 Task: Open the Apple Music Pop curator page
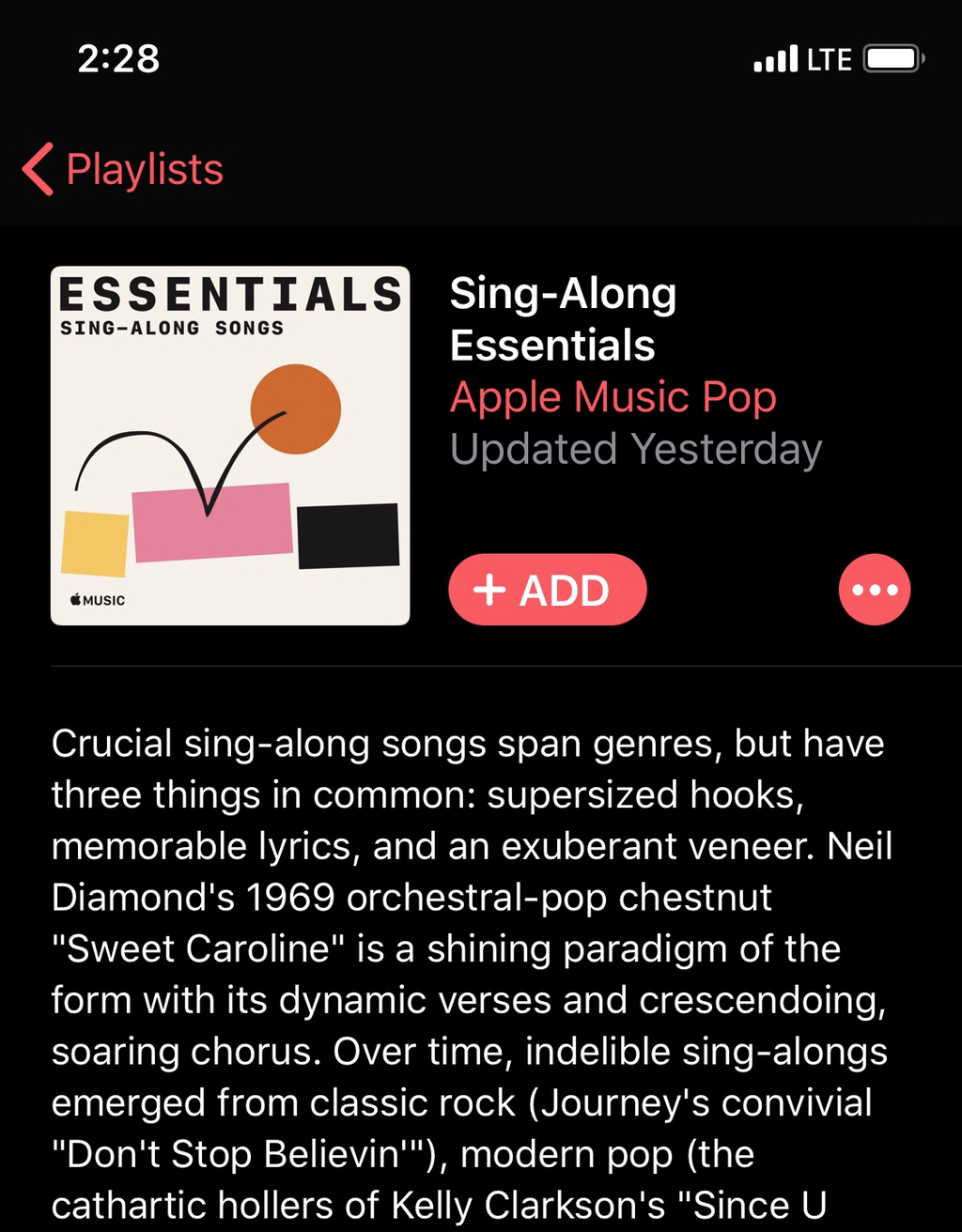pos(613,397)
